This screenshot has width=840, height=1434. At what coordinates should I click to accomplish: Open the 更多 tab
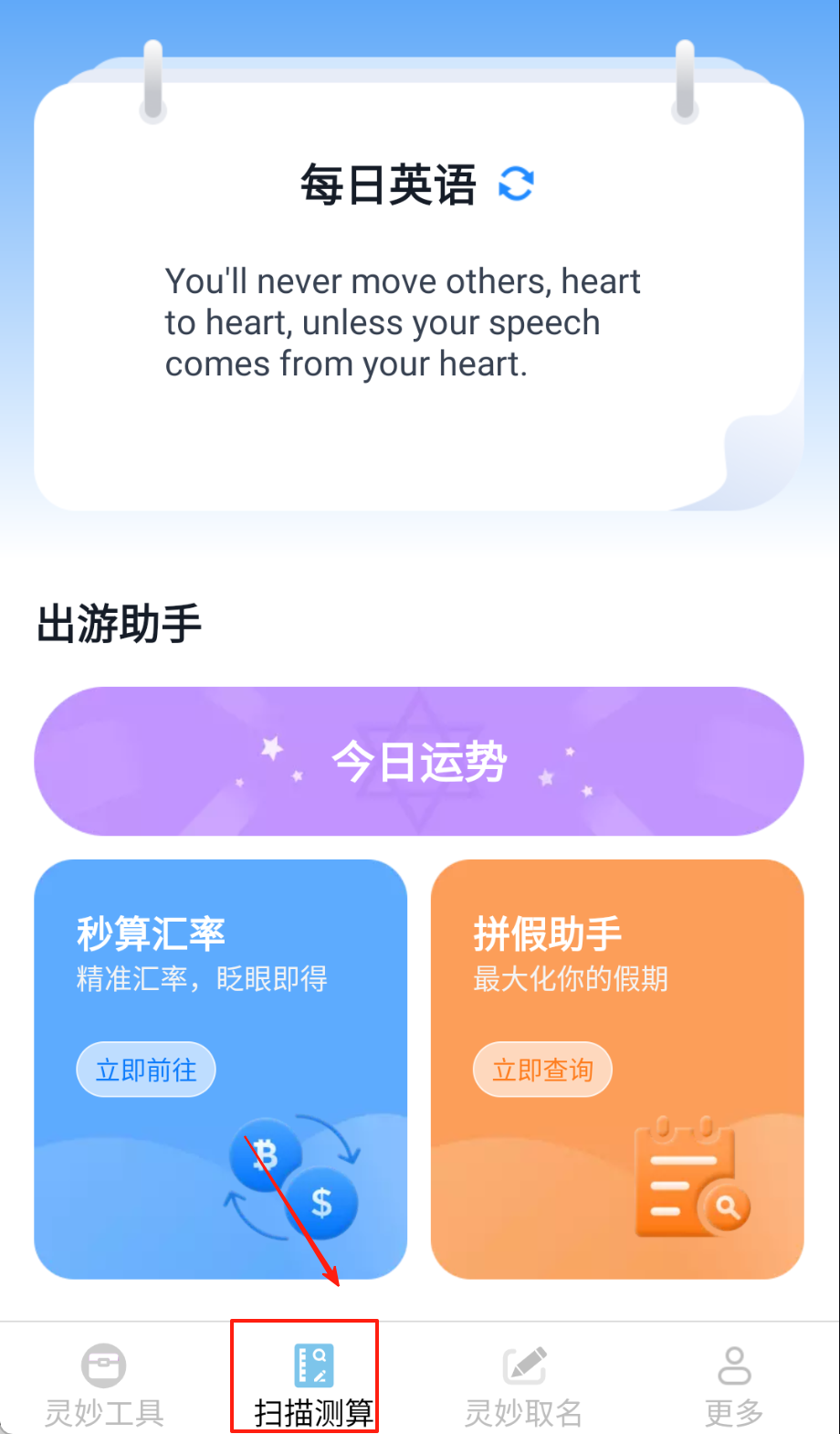pos(733,1384)
